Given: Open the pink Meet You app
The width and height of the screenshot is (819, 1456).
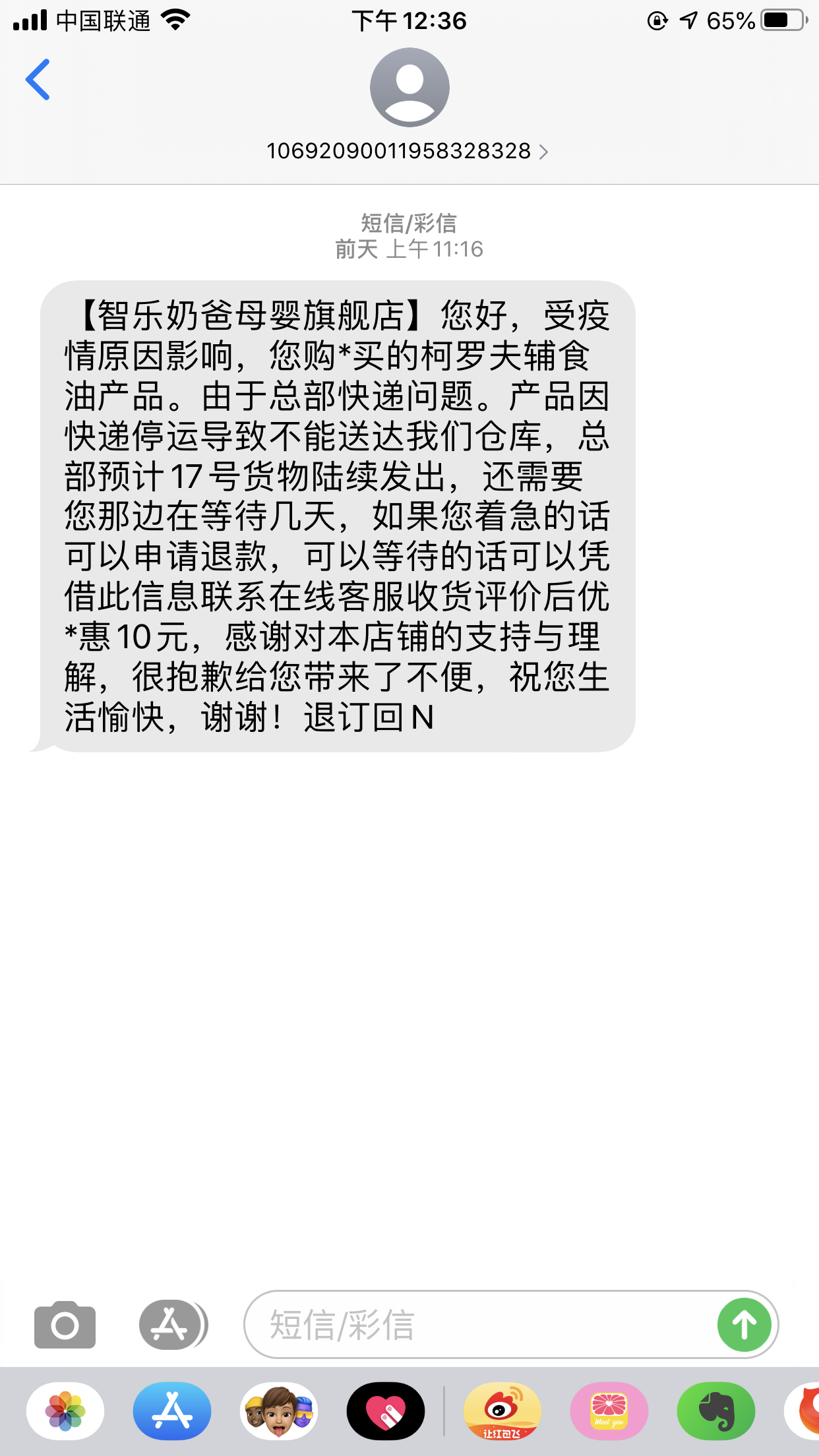Looking at the screenshot, I should [x=609, y=1411].
